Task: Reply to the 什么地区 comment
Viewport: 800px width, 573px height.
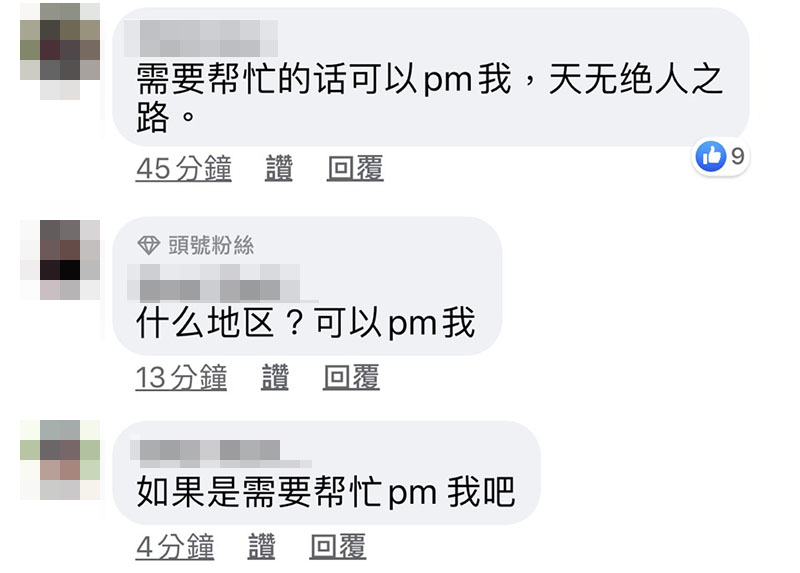Action: 351,377
